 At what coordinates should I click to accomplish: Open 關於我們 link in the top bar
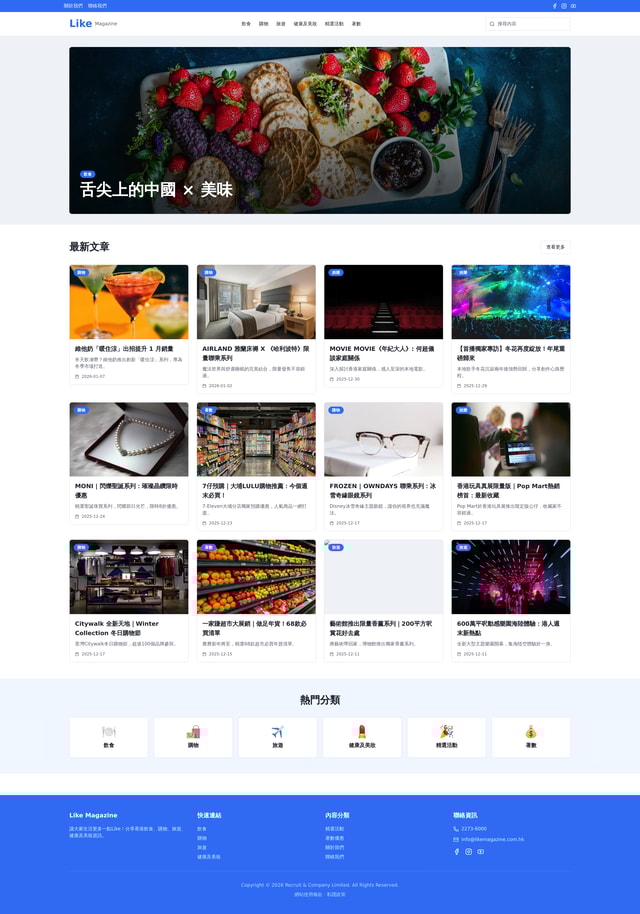pyautogui.click(x=73, y=6)
